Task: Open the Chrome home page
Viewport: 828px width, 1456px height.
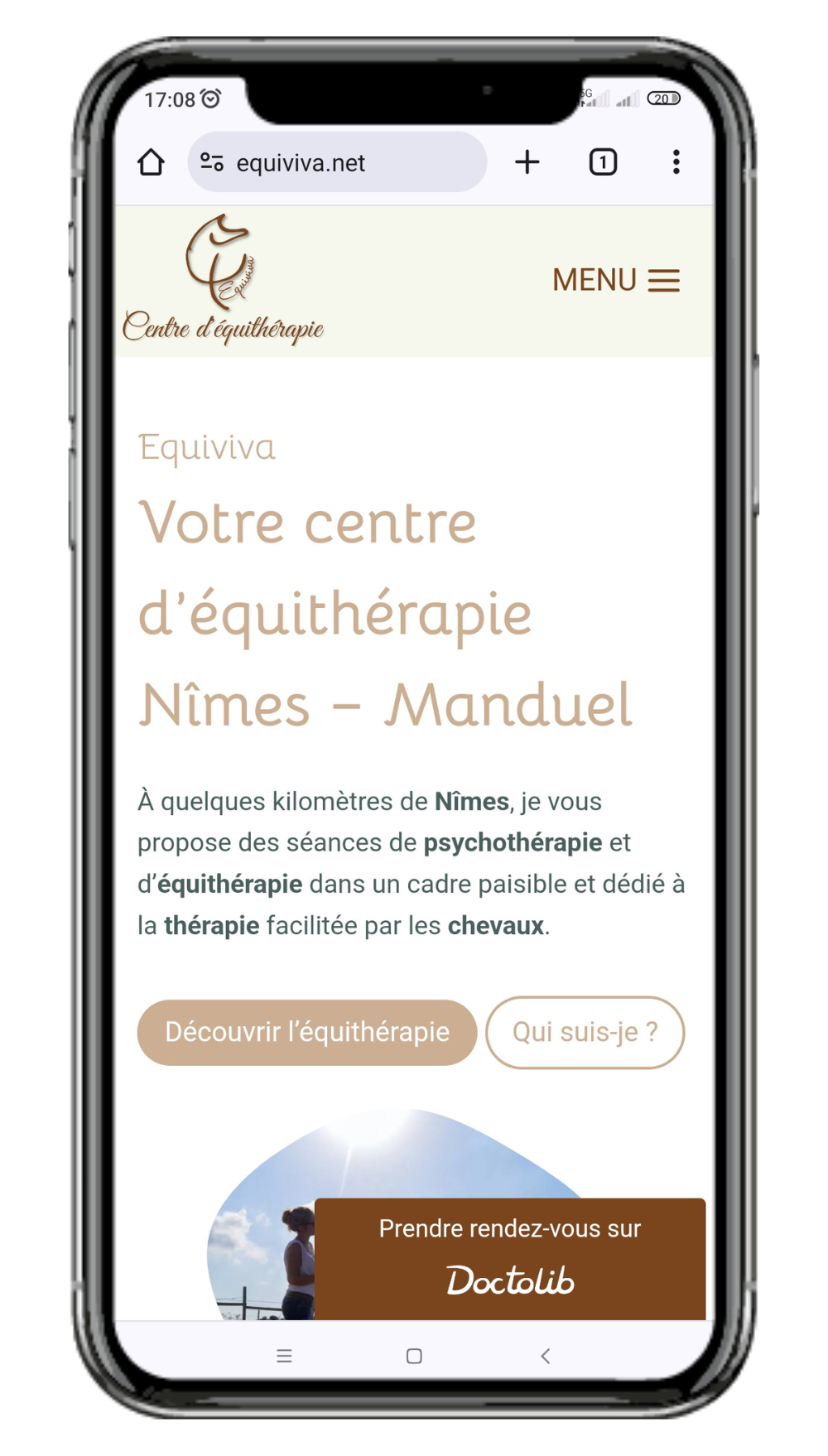Action: click(151, 162)
